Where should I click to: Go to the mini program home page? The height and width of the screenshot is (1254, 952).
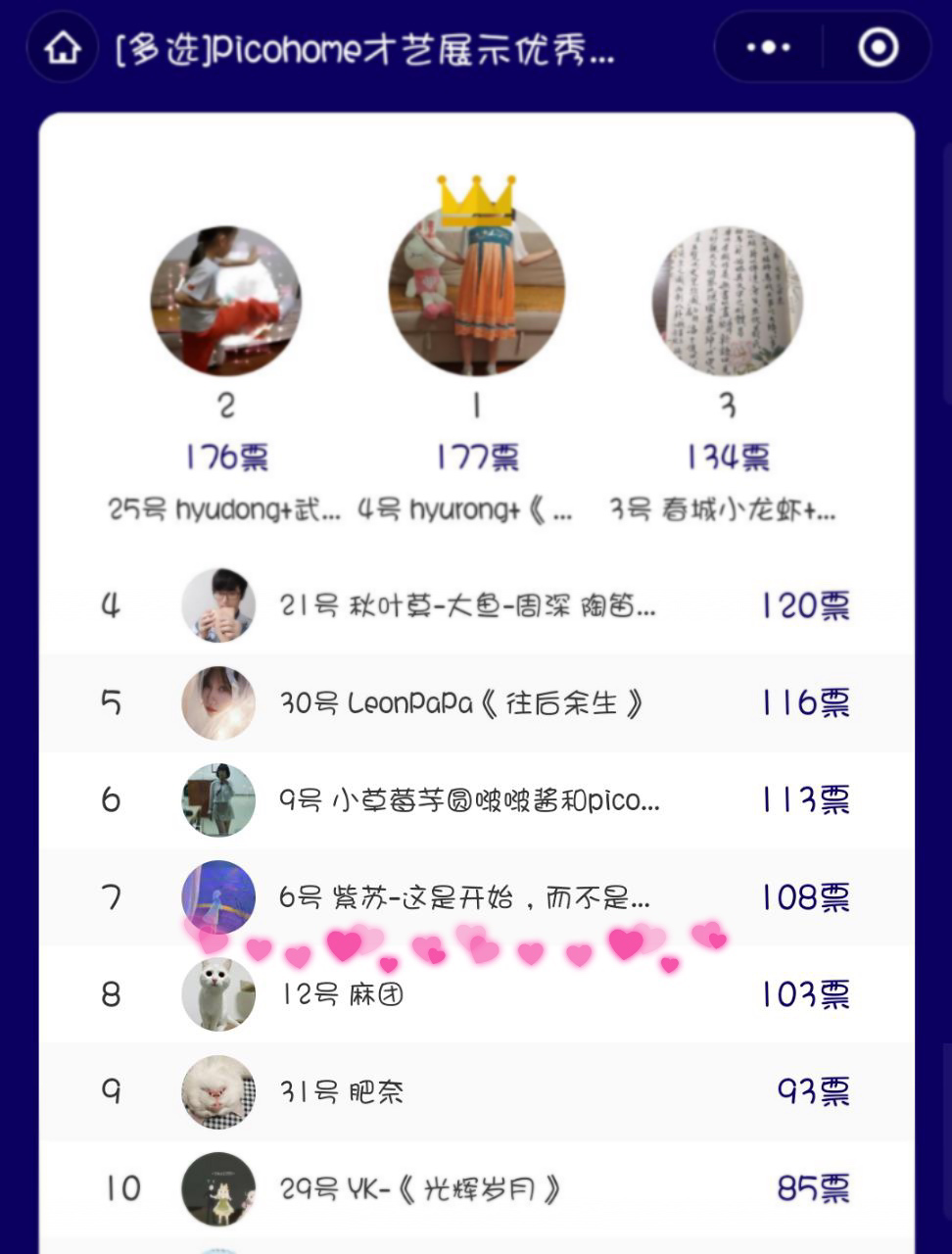point(63,47)
